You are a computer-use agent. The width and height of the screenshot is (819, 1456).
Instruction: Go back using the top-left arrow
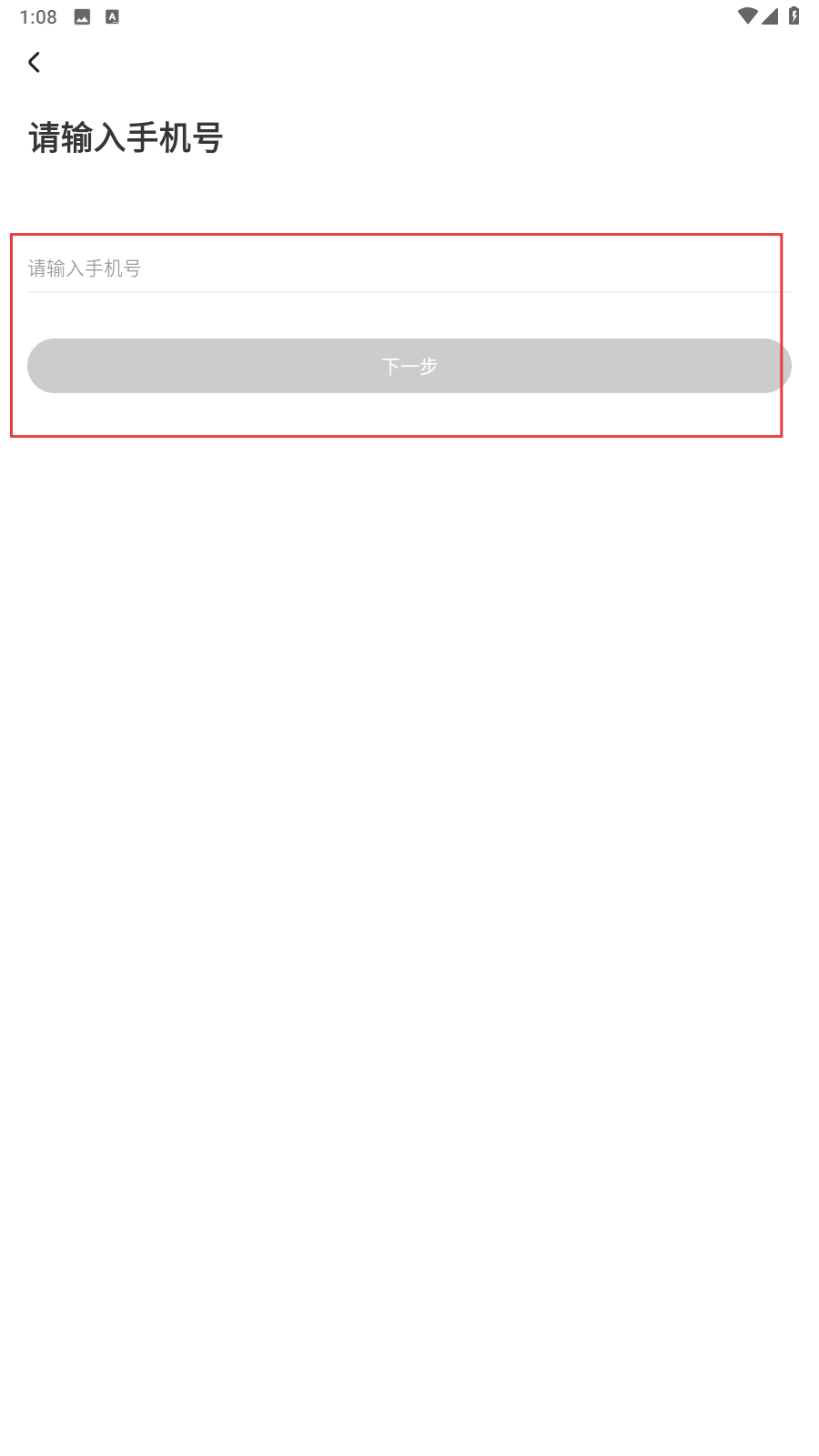[35, 62]
